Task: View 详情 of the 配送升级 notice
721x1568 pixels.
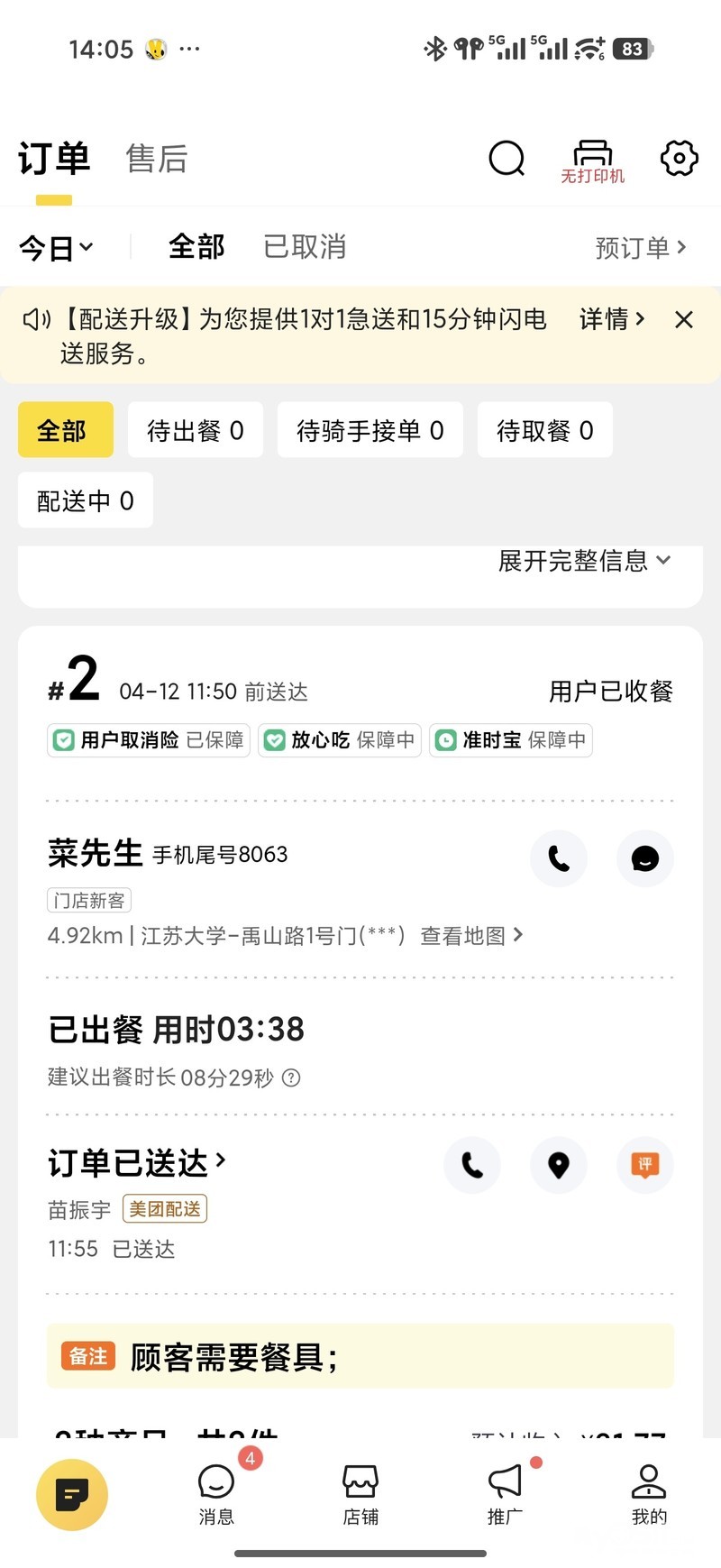Action: [x=612, y=319]
